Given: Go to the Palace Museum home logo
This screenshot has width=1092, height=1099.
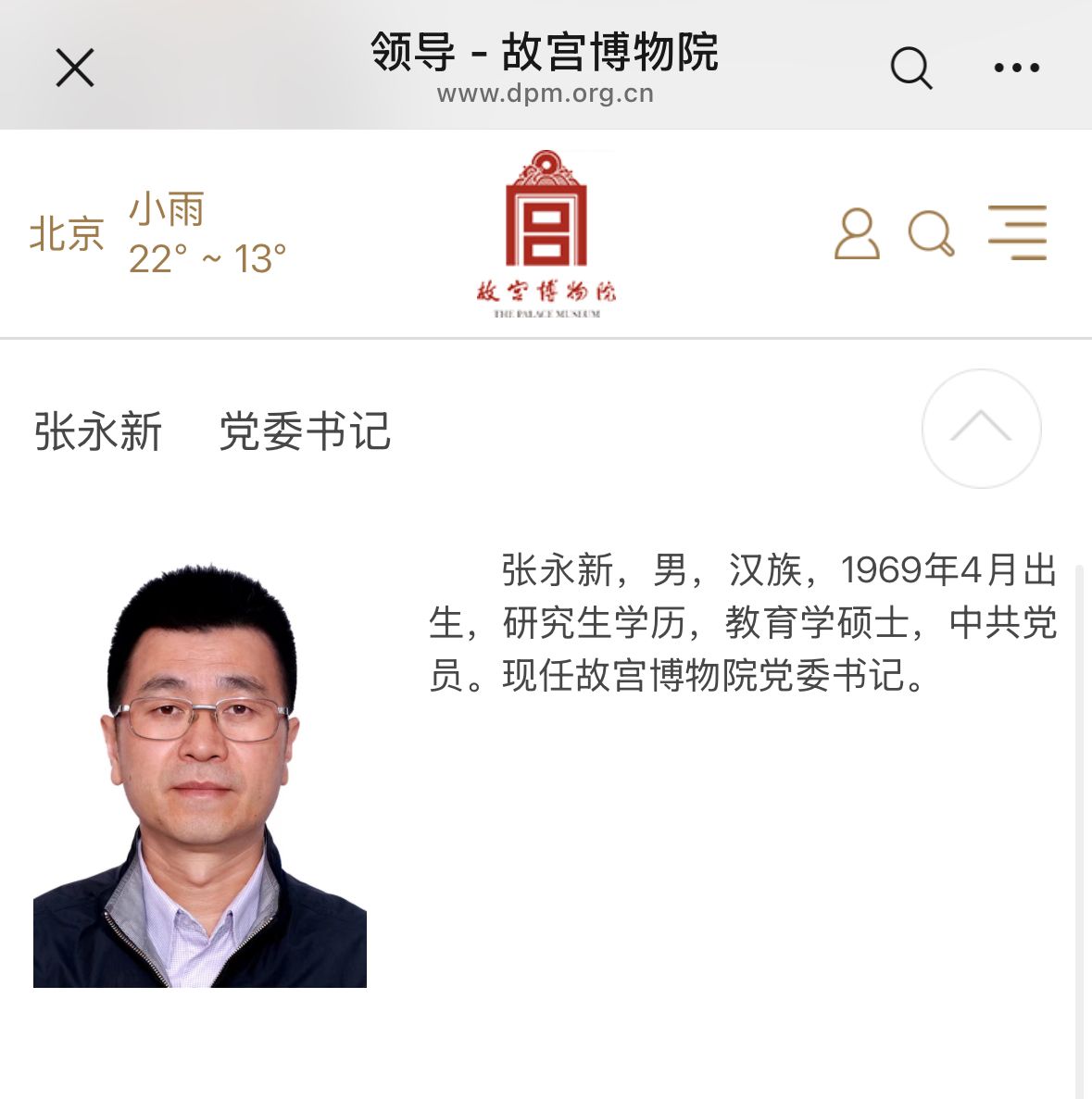Looking at the screenshot, I should pyautogui.click(x=546, y=235).
